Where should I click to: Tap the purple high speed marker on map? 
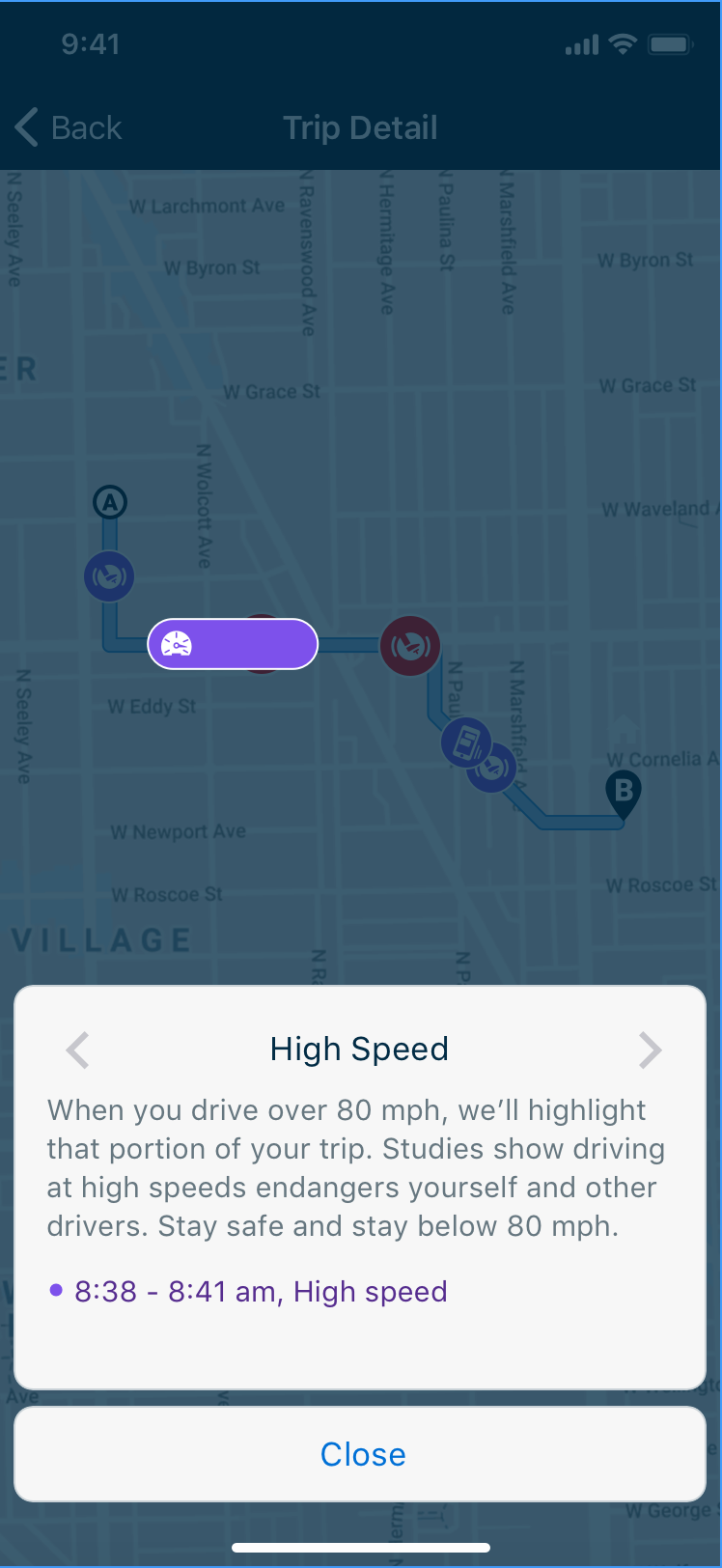[233, 644]
